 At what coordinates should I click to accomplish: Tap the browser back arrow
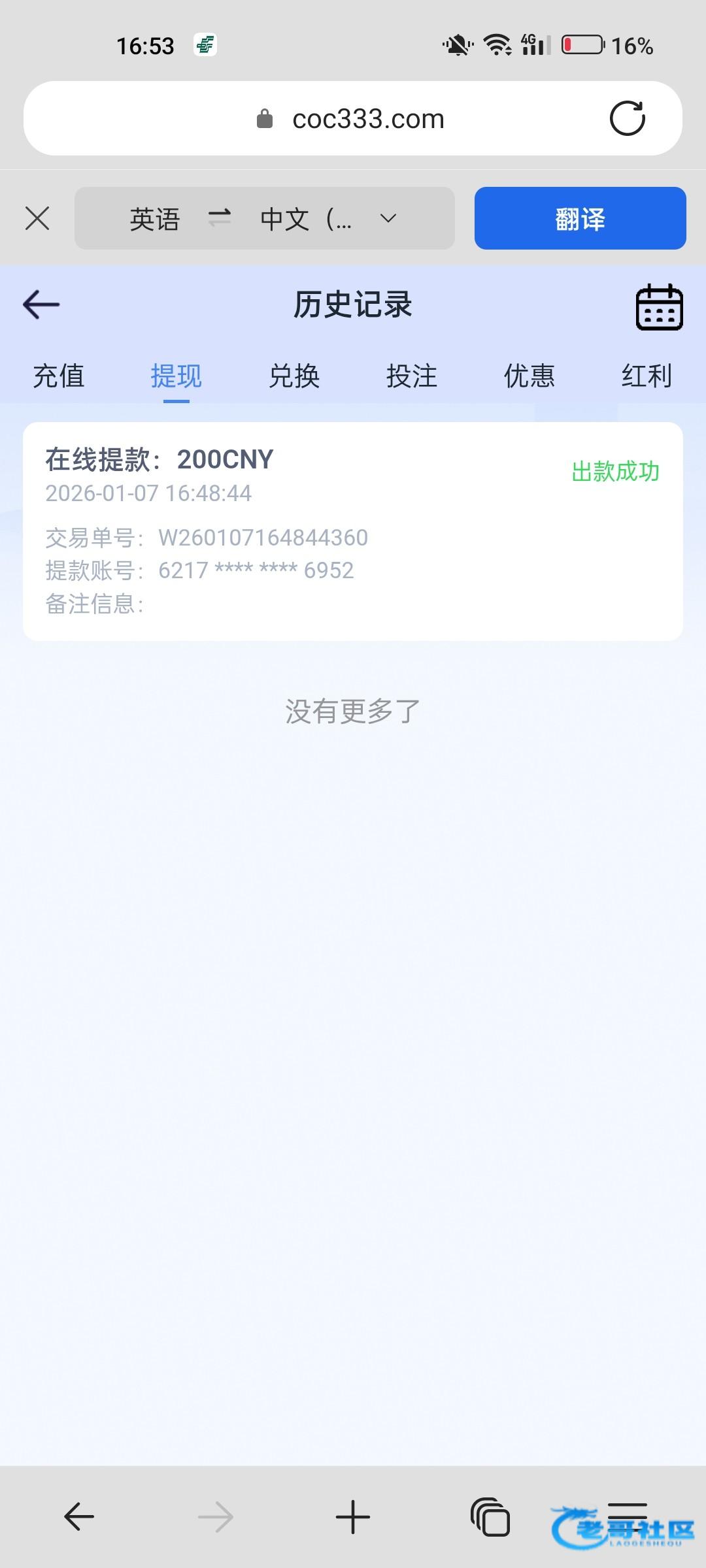[x=79, y=1516]
